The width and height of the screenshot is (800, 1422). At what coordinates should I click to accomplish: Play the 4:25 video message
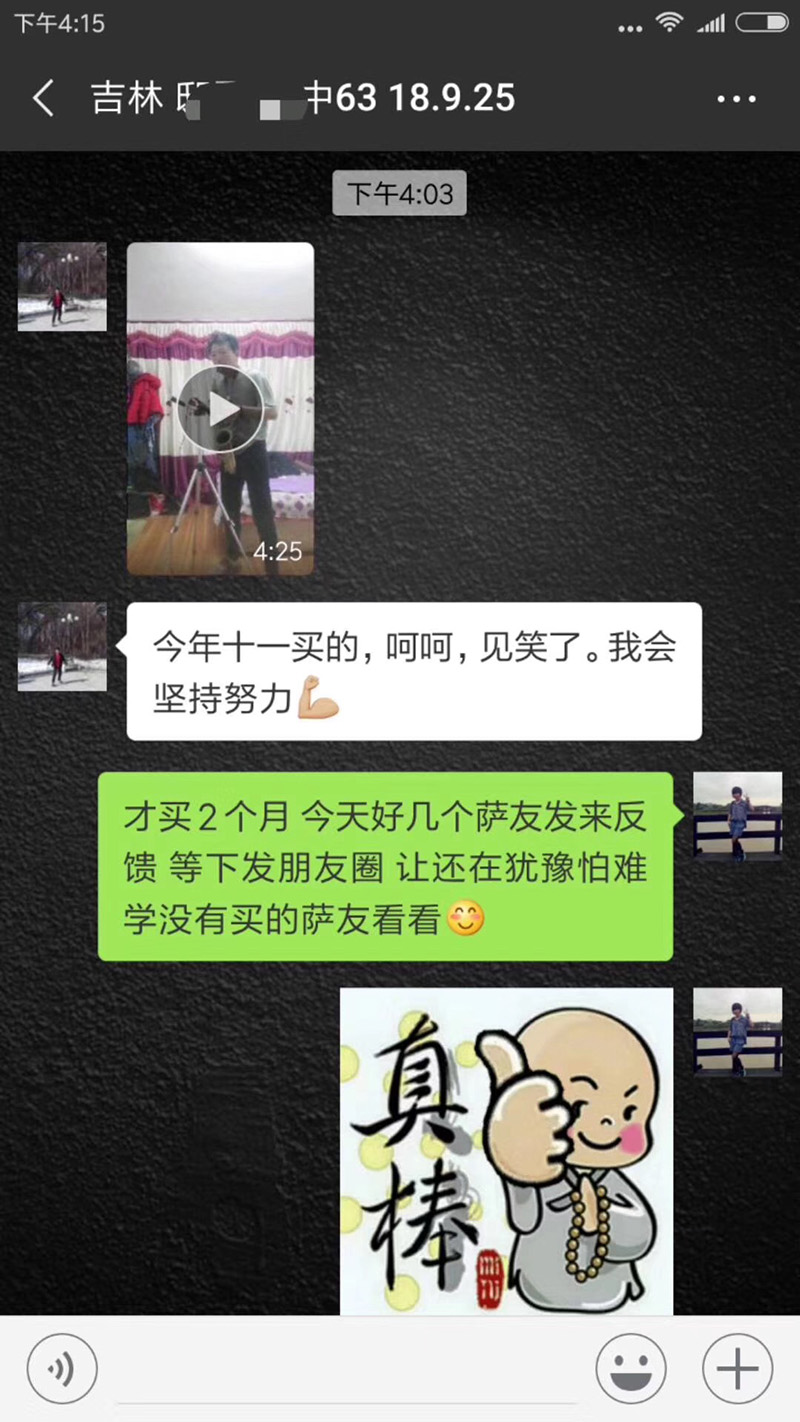221,408
